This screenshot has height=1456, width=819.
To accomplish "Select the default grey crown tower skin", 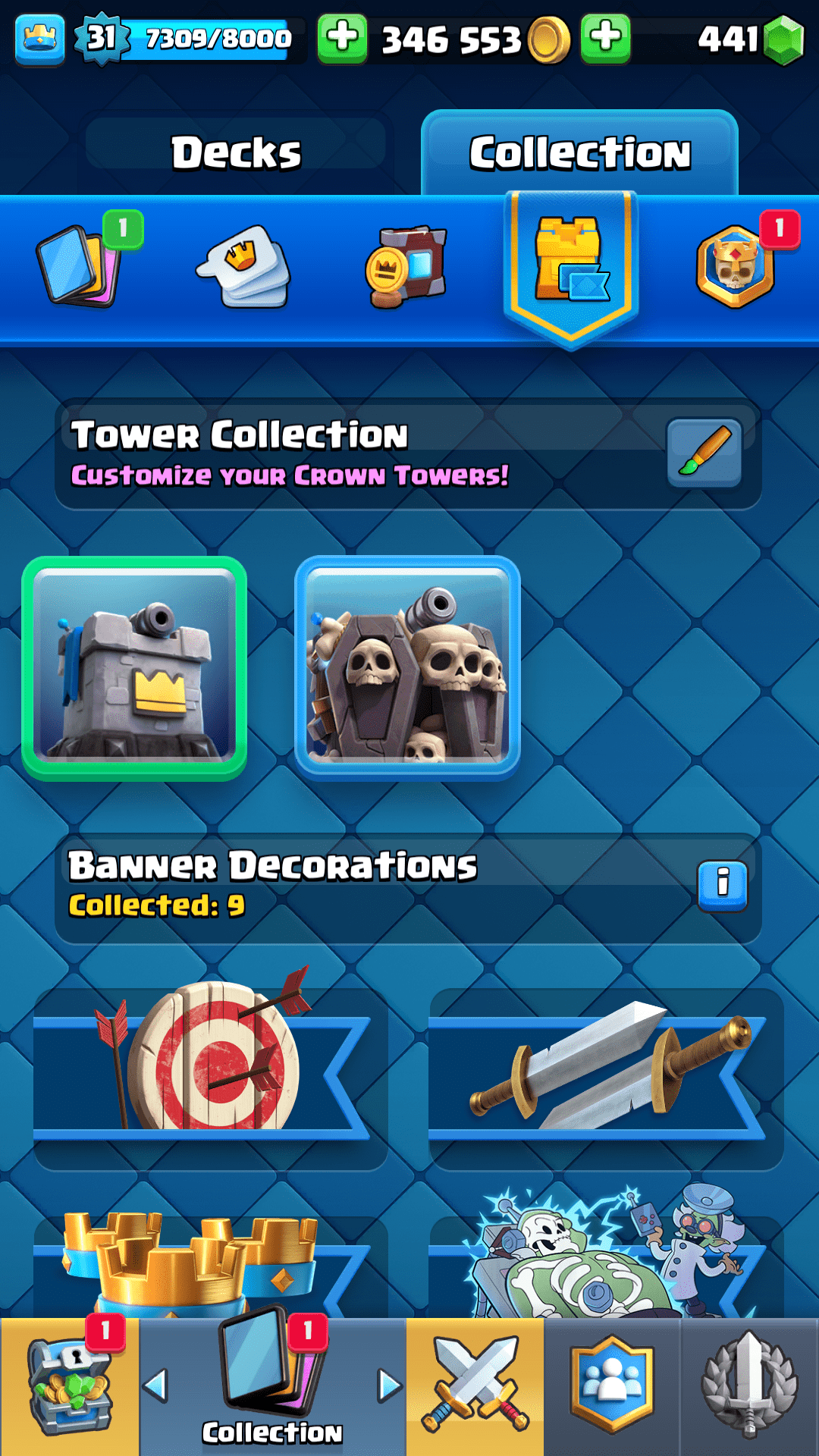I will (134, 668).
